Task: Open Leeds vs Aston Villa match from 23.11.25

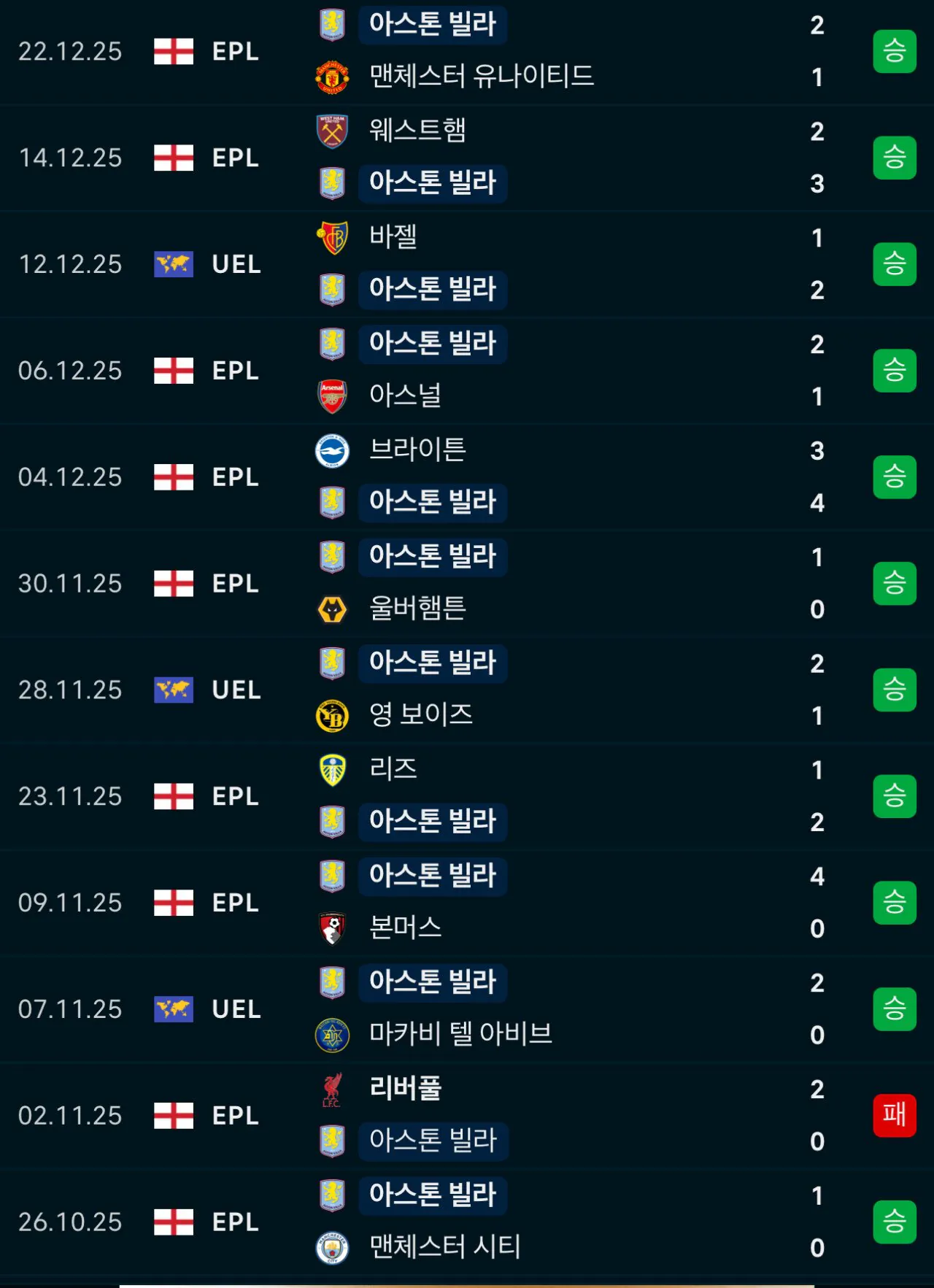Action: [467, 795]
